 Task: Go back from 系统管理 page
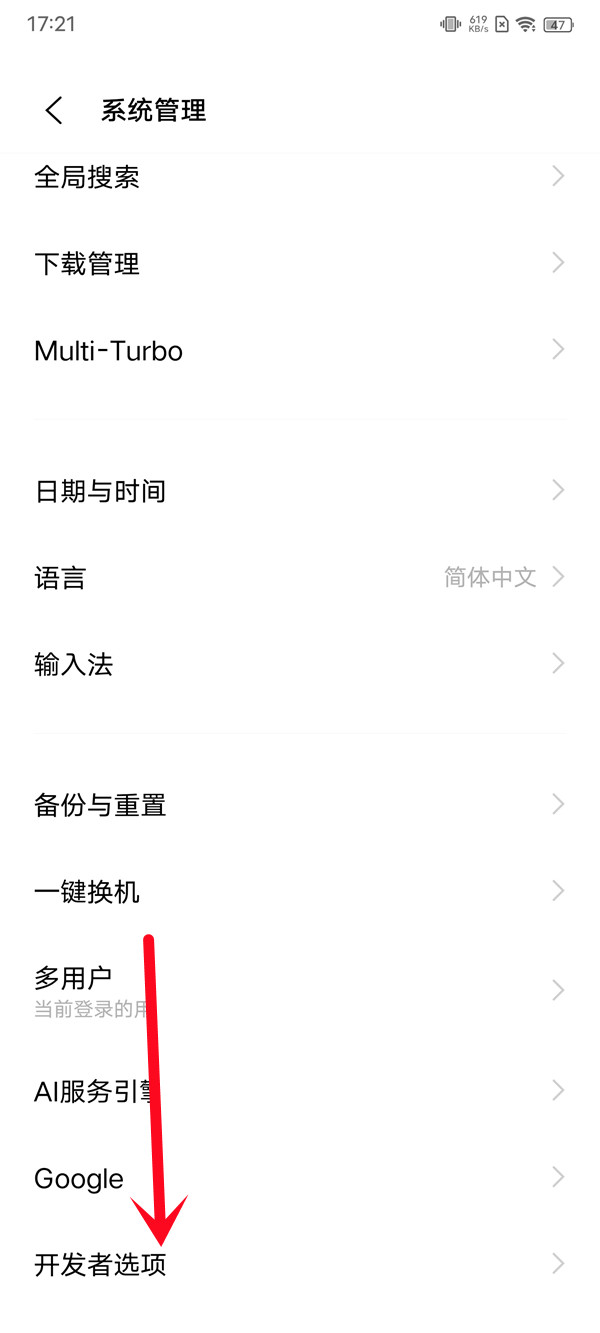[54, 111]
